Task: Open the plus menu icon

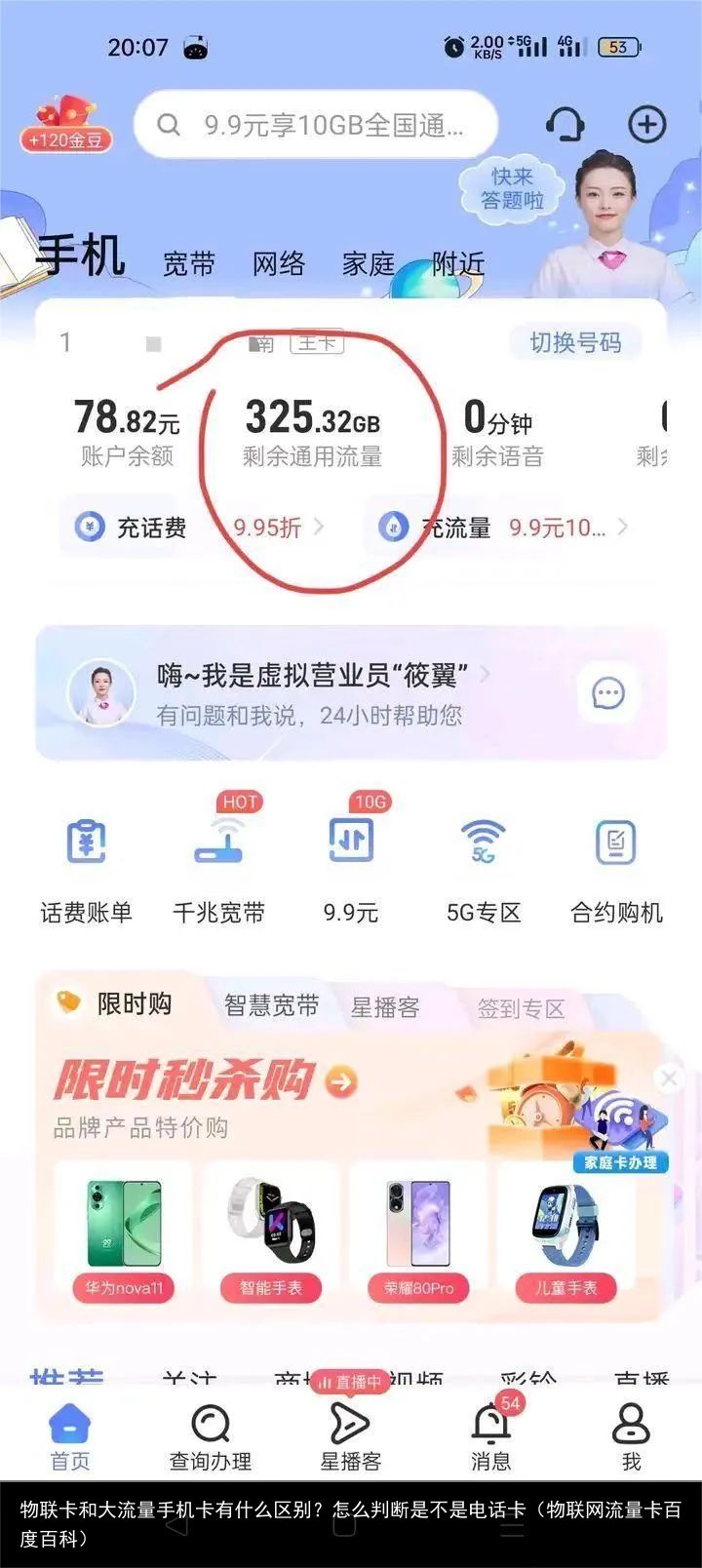Action: click(x=646, y=125)
